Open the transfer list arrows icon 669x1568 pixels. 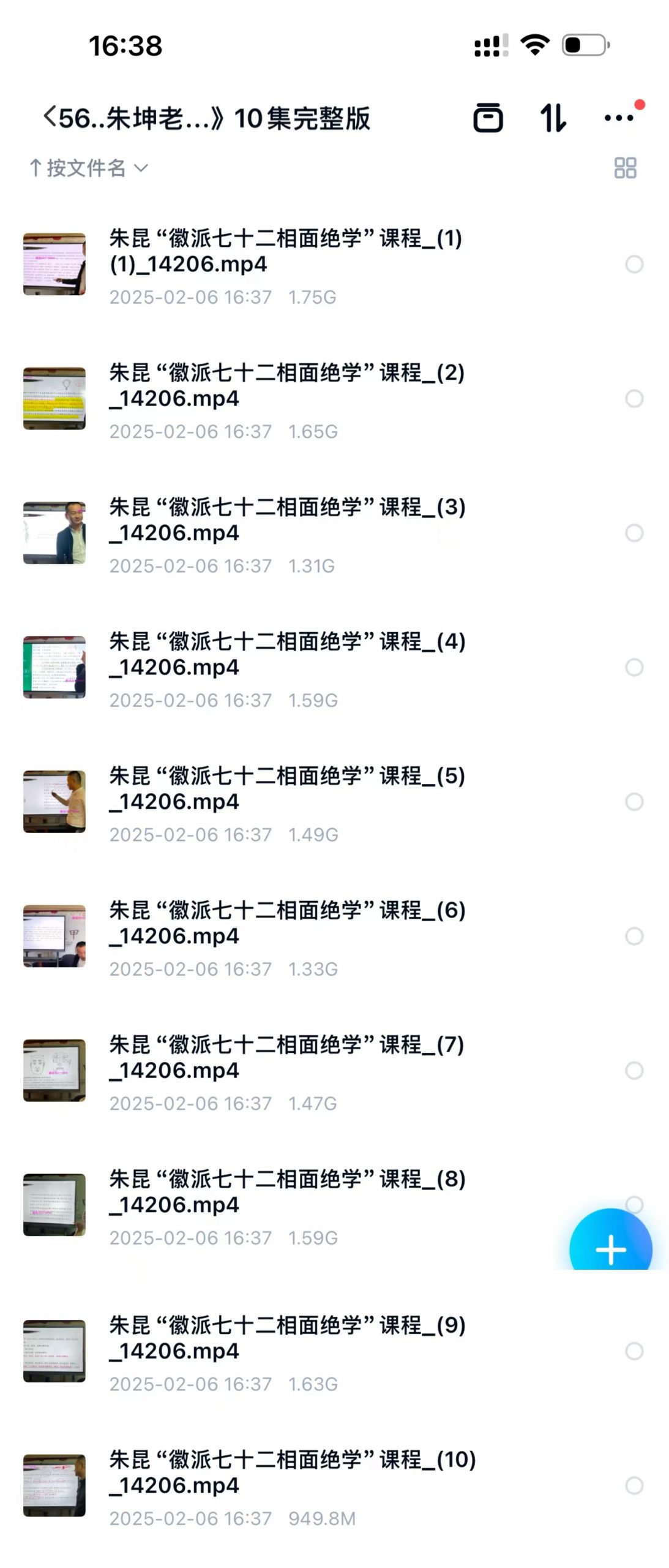point(553,118)
